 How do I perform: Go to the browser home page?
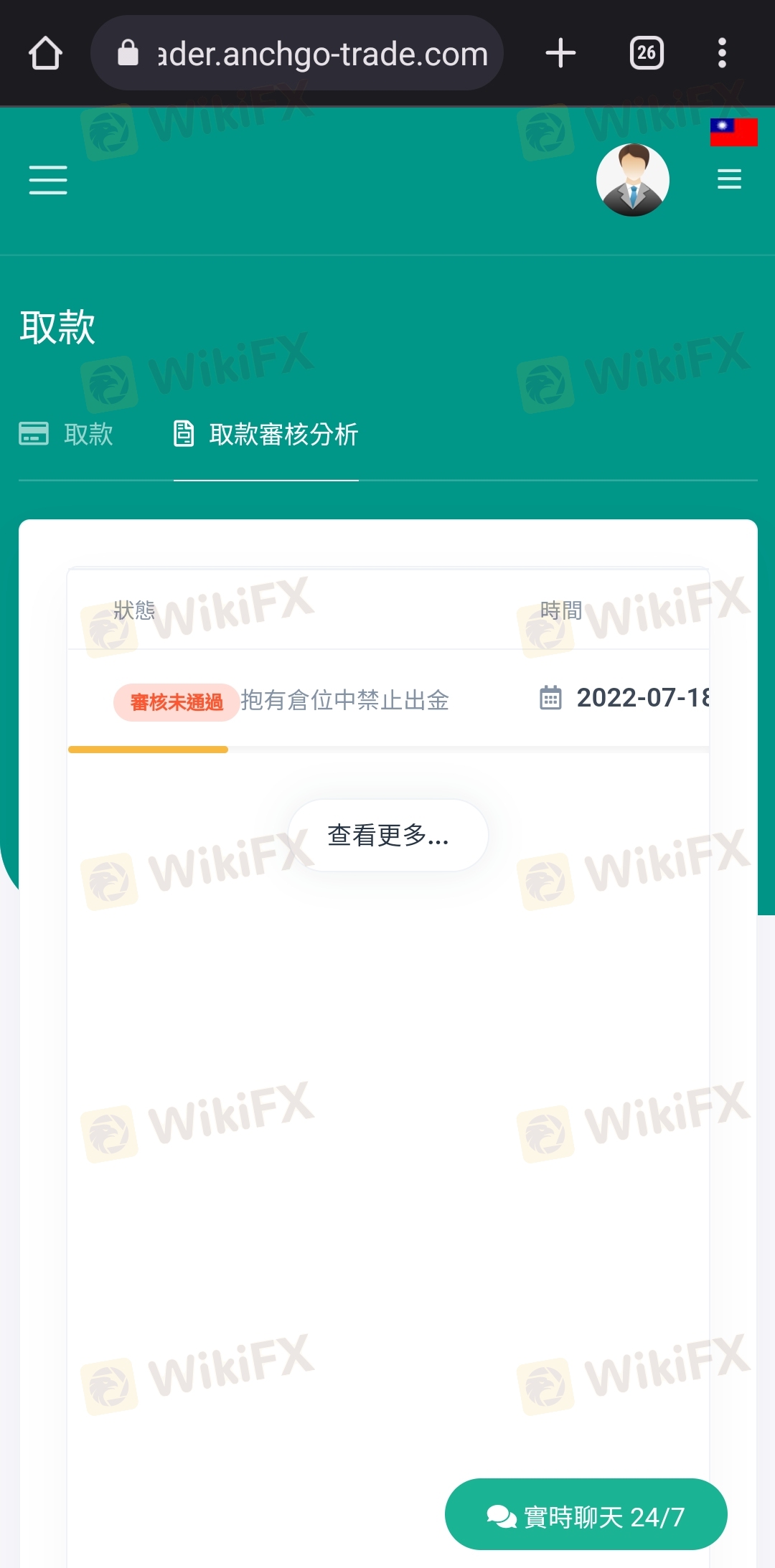click(45, 53)
